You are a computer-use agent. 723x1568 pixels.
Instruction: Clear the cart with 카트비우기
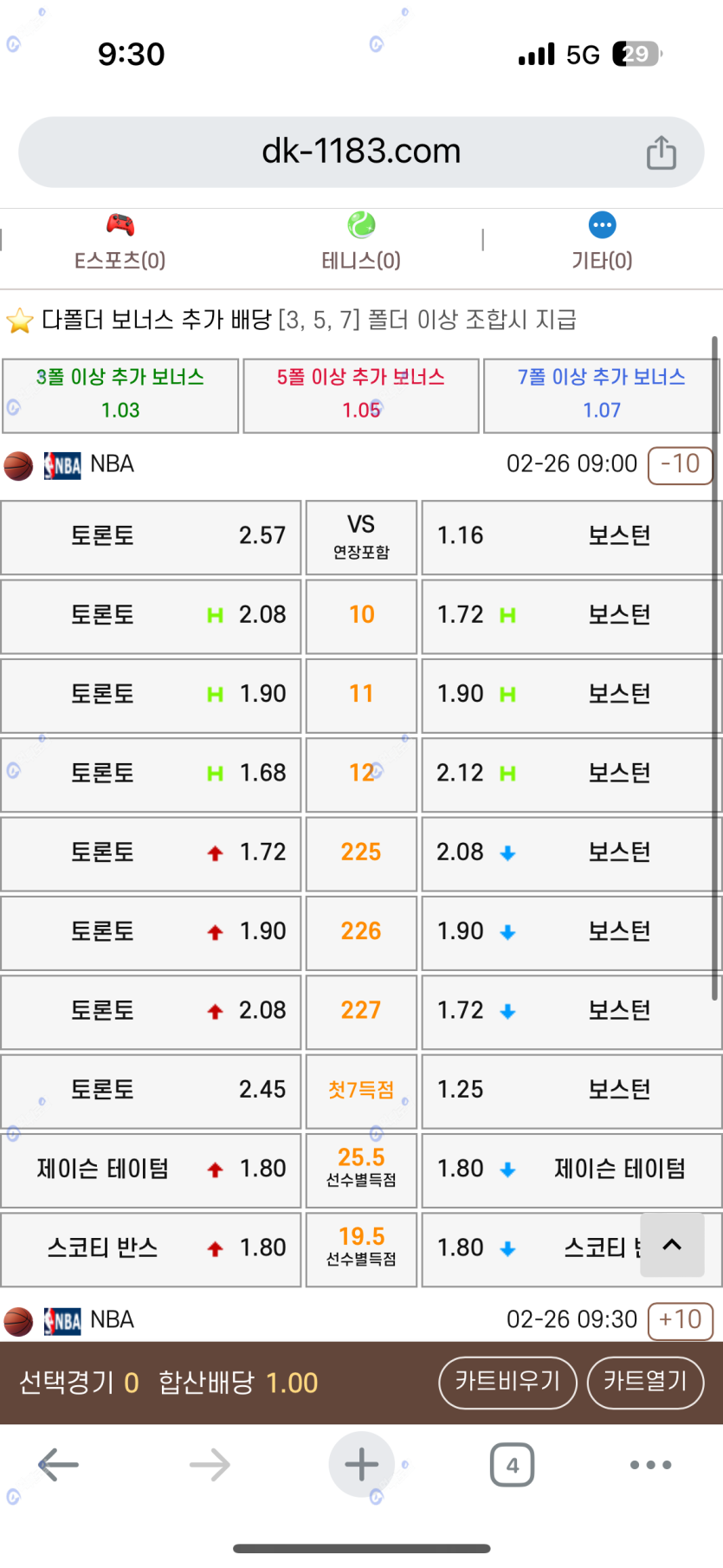coord(508,1382)
